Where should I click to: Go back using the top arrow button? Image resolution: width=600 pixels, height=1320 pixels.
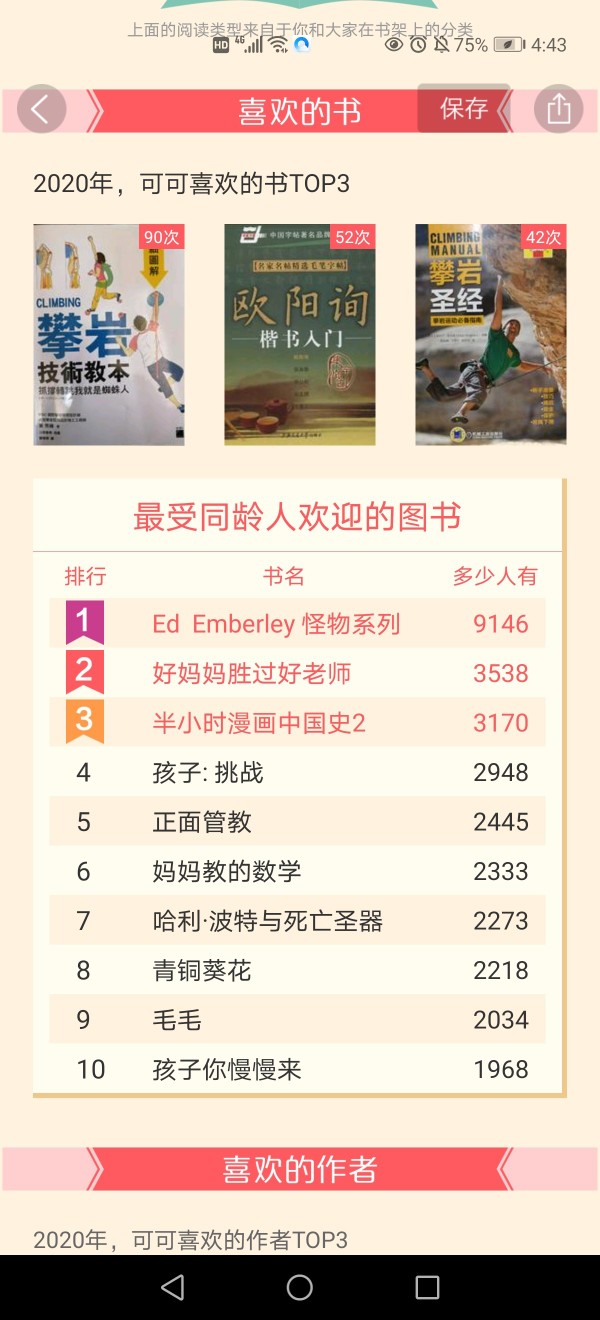tap(41, 109)
